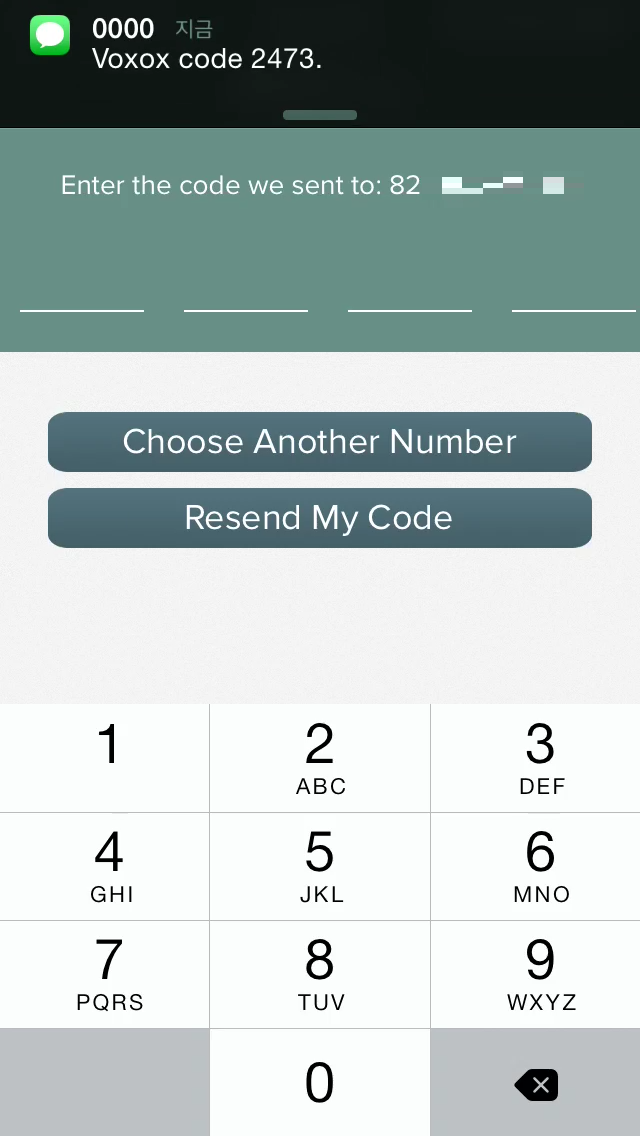The width and height of the screenshot is (640, 1136).
Task: Tap Choose Another Number button
Action: 320,442
